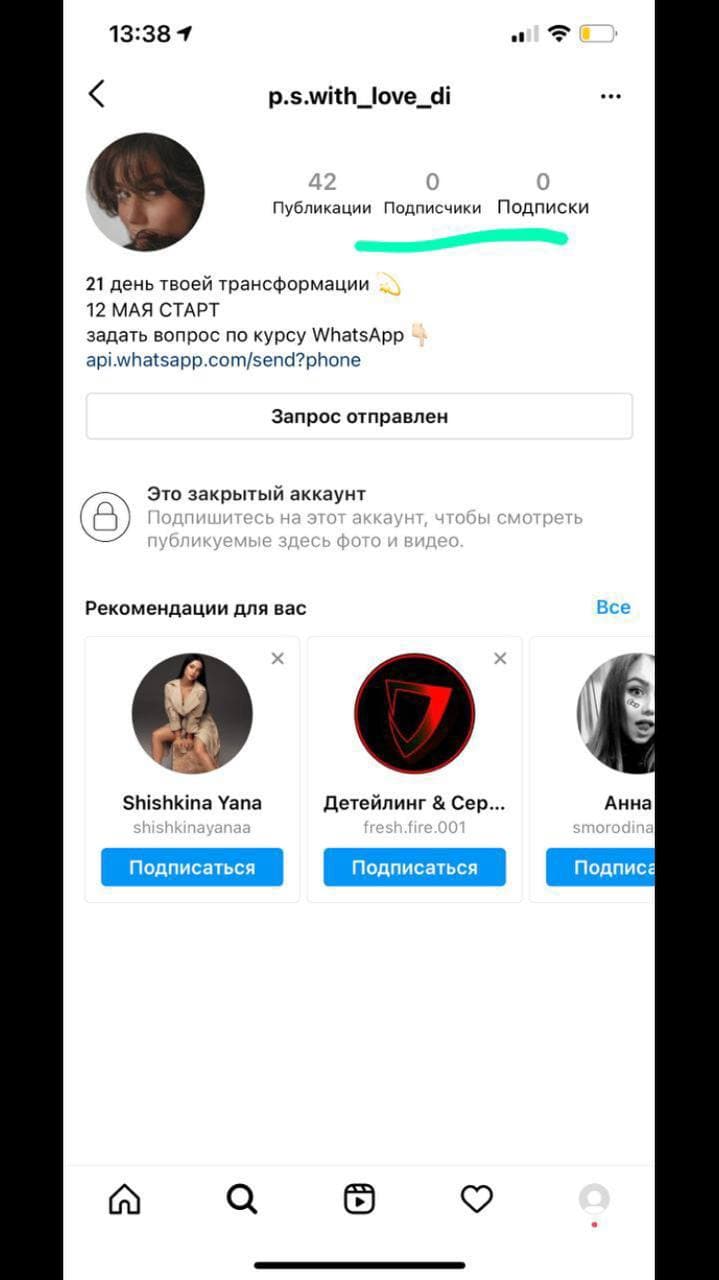719x1280 pixels.
Task: Open the Reels tab
Action: click(359, 1198)
